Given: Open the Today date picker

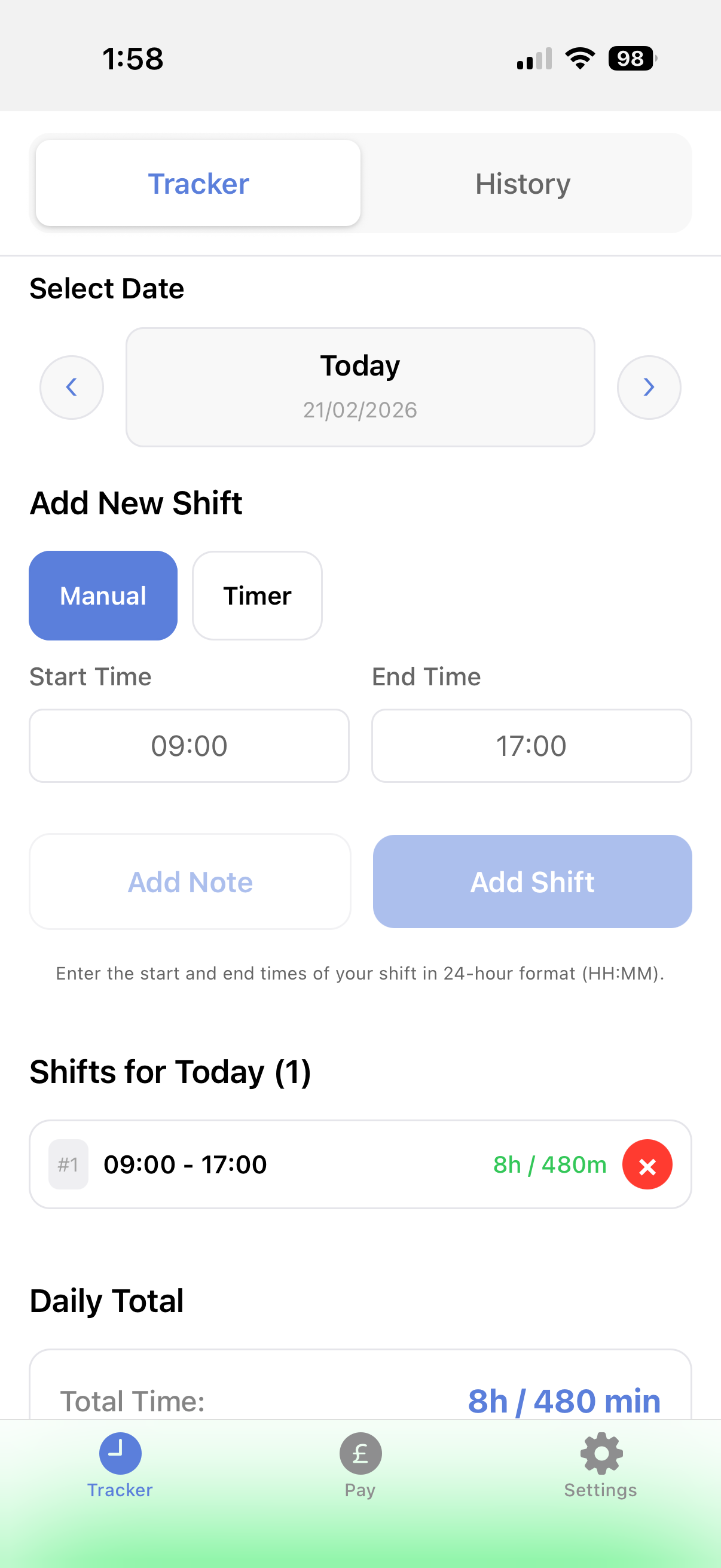Looking at the screenshot, I should (x=360, y=387).
